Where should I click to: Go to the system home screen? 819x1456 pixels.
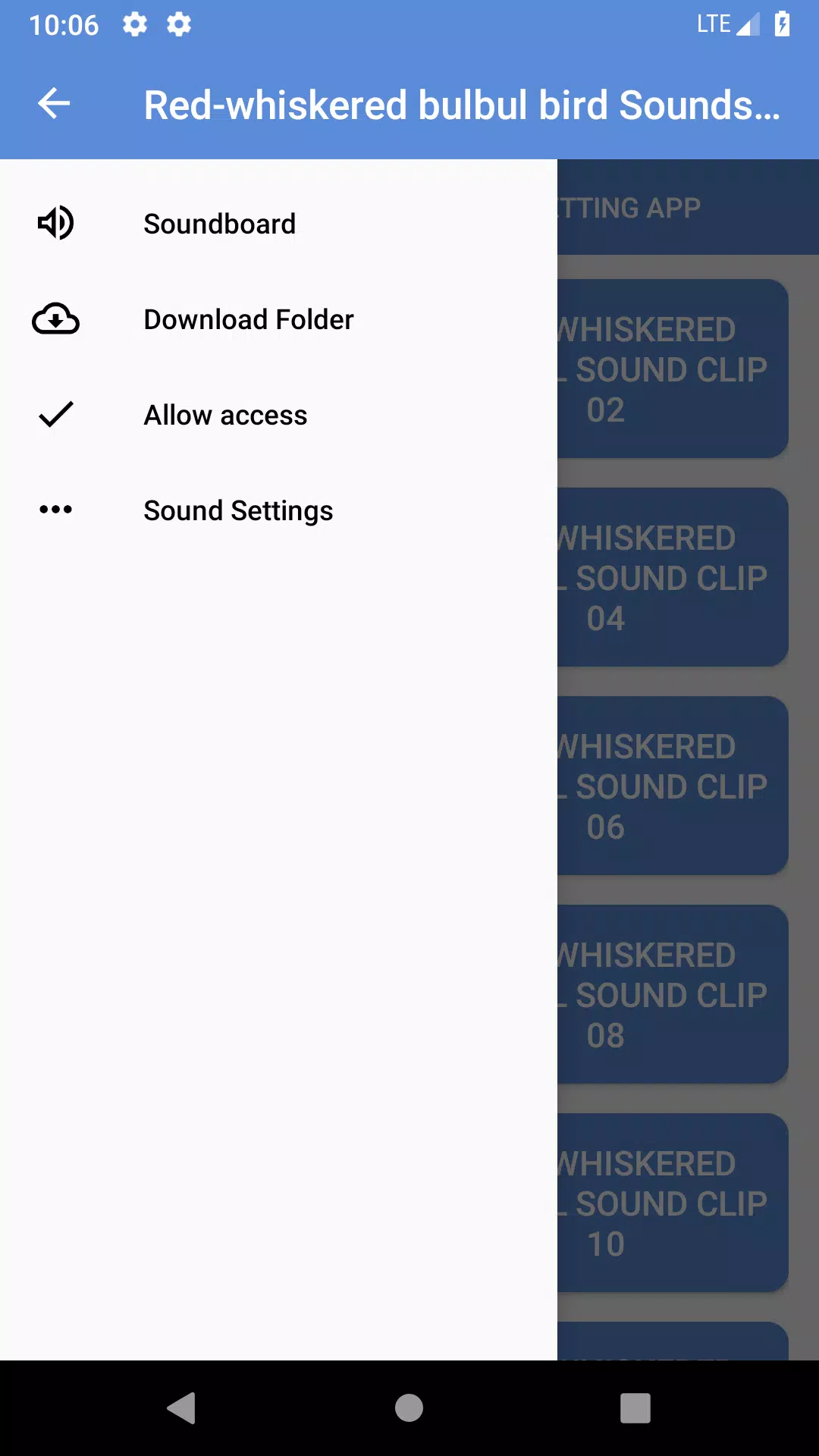click(409, 1408)
